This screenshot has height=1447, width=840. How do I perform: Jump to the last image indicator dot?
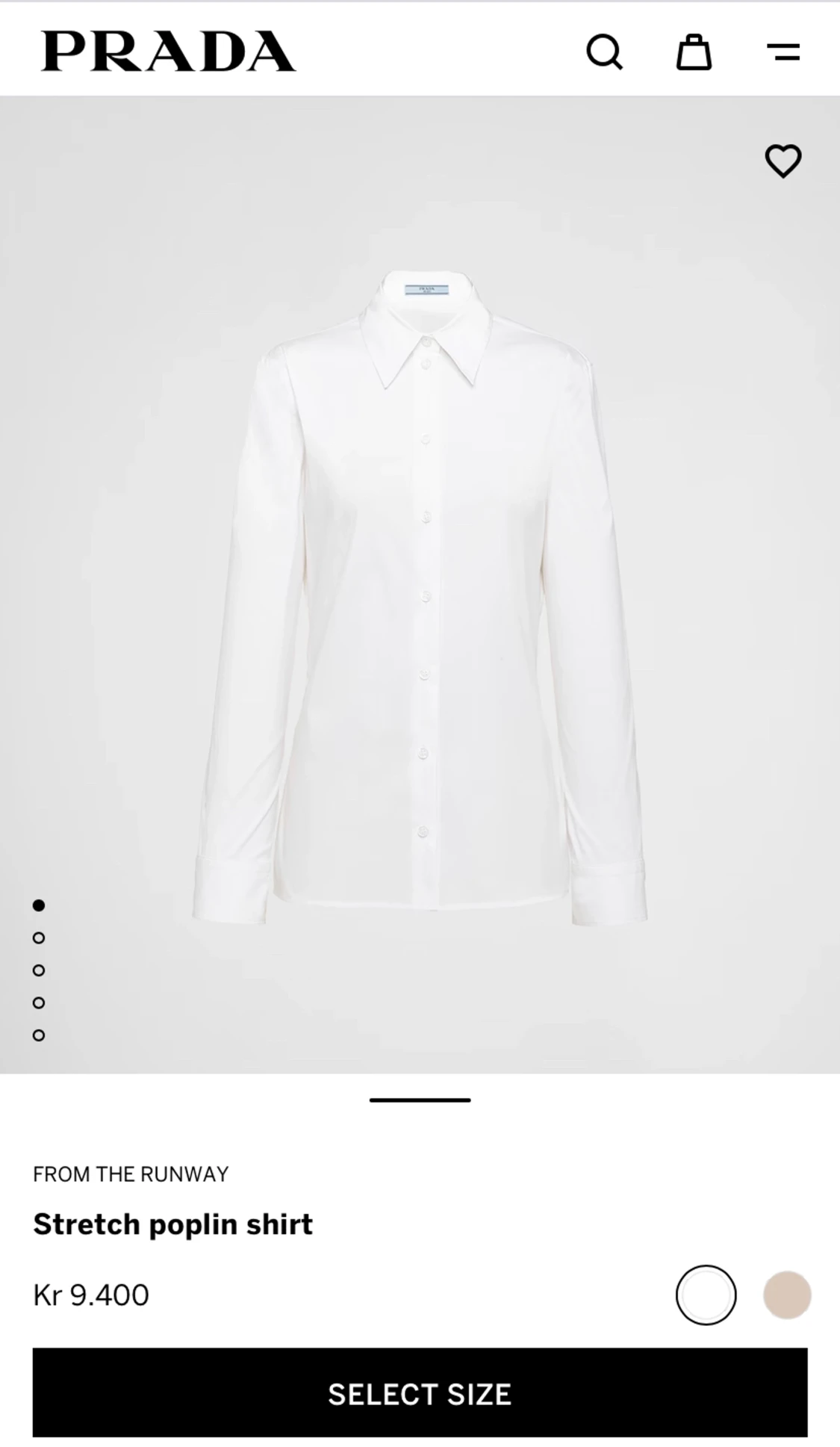pyautogui.click(x=39, y=1035)
